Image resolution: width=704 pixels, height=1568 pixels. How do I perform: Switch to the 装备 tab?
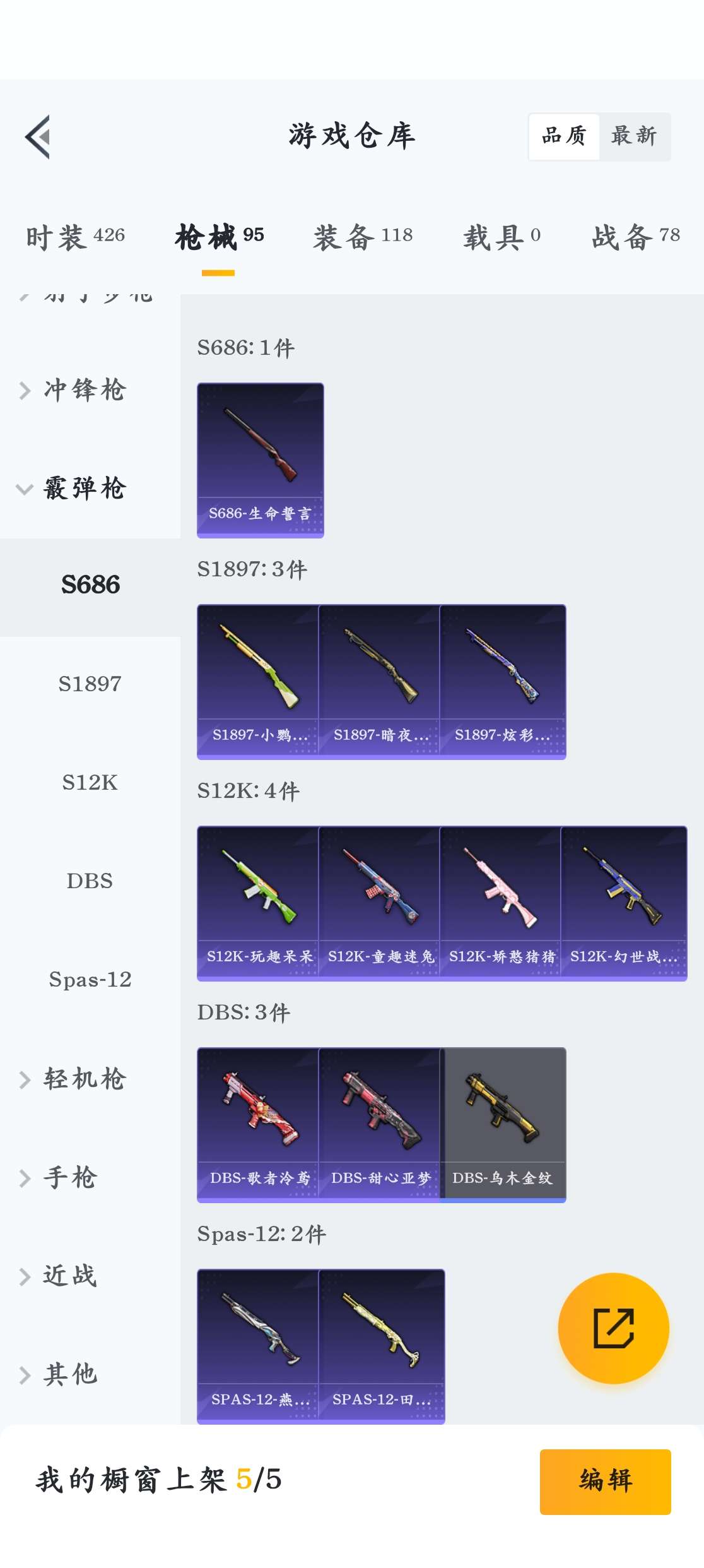363,237
